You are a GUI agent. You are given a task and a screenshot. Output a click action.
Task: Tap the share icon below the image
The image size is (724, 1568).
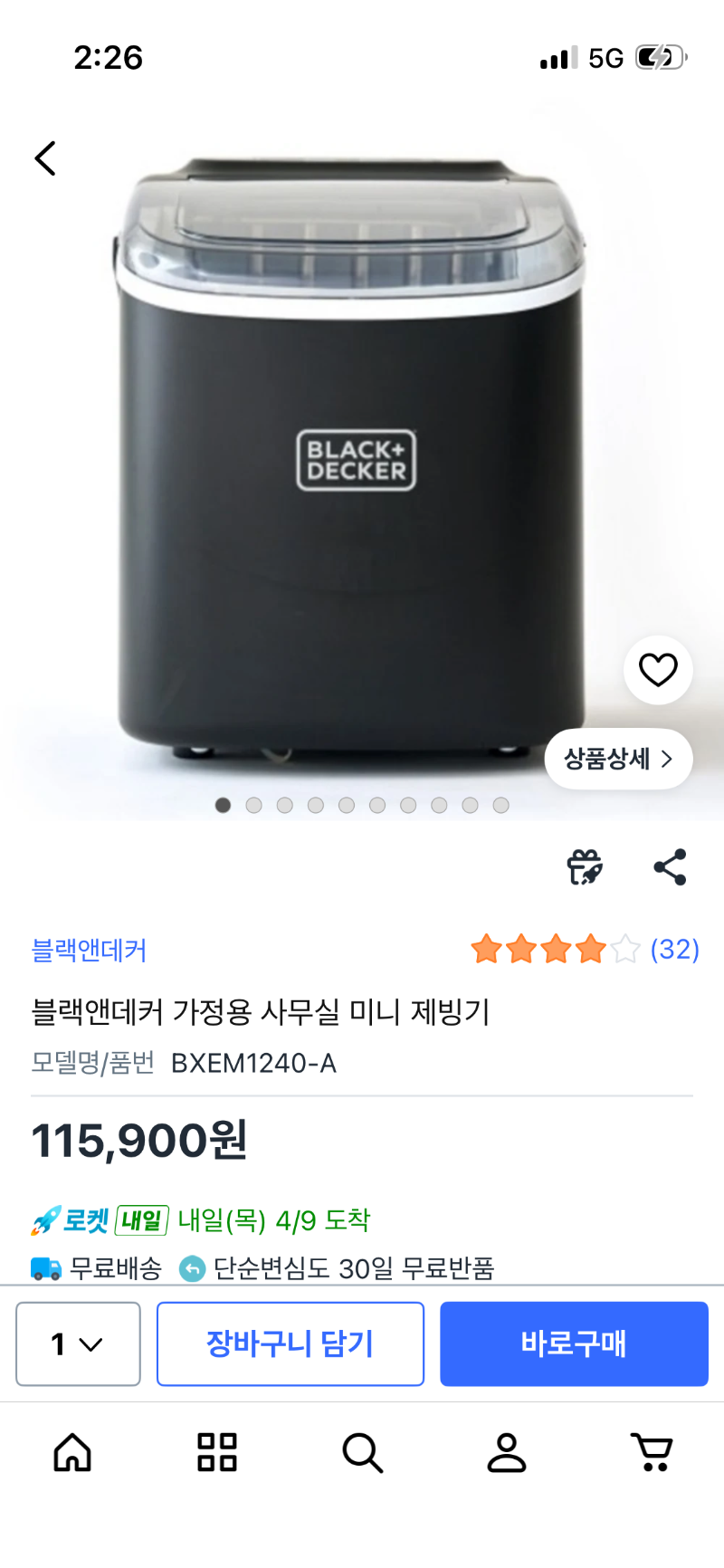(670, 867)
